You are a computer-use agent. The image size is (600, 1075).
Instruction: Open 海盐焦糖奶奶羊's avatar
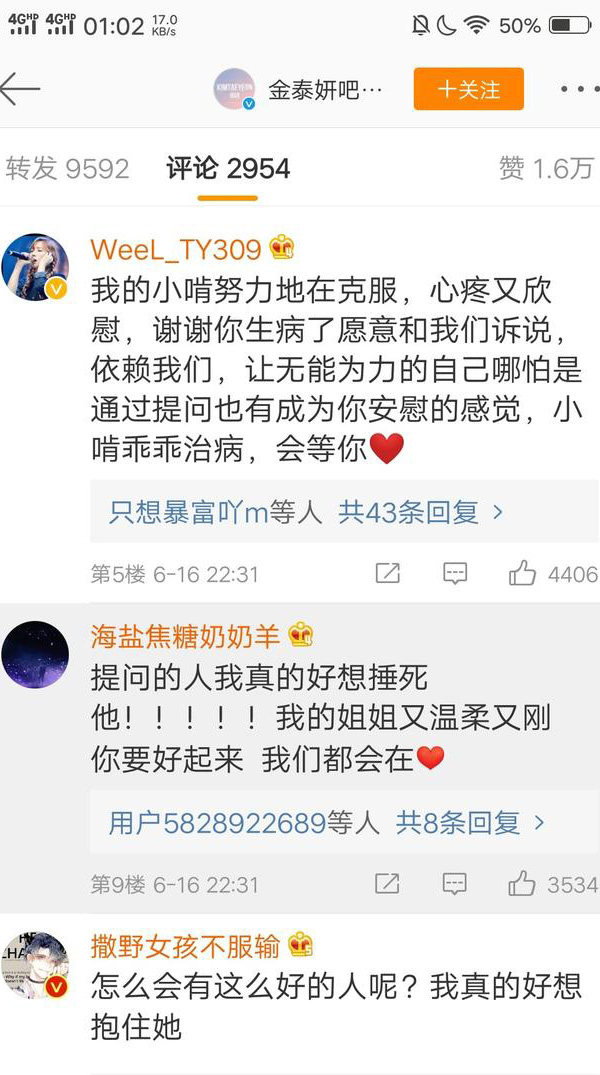point(35,654)
